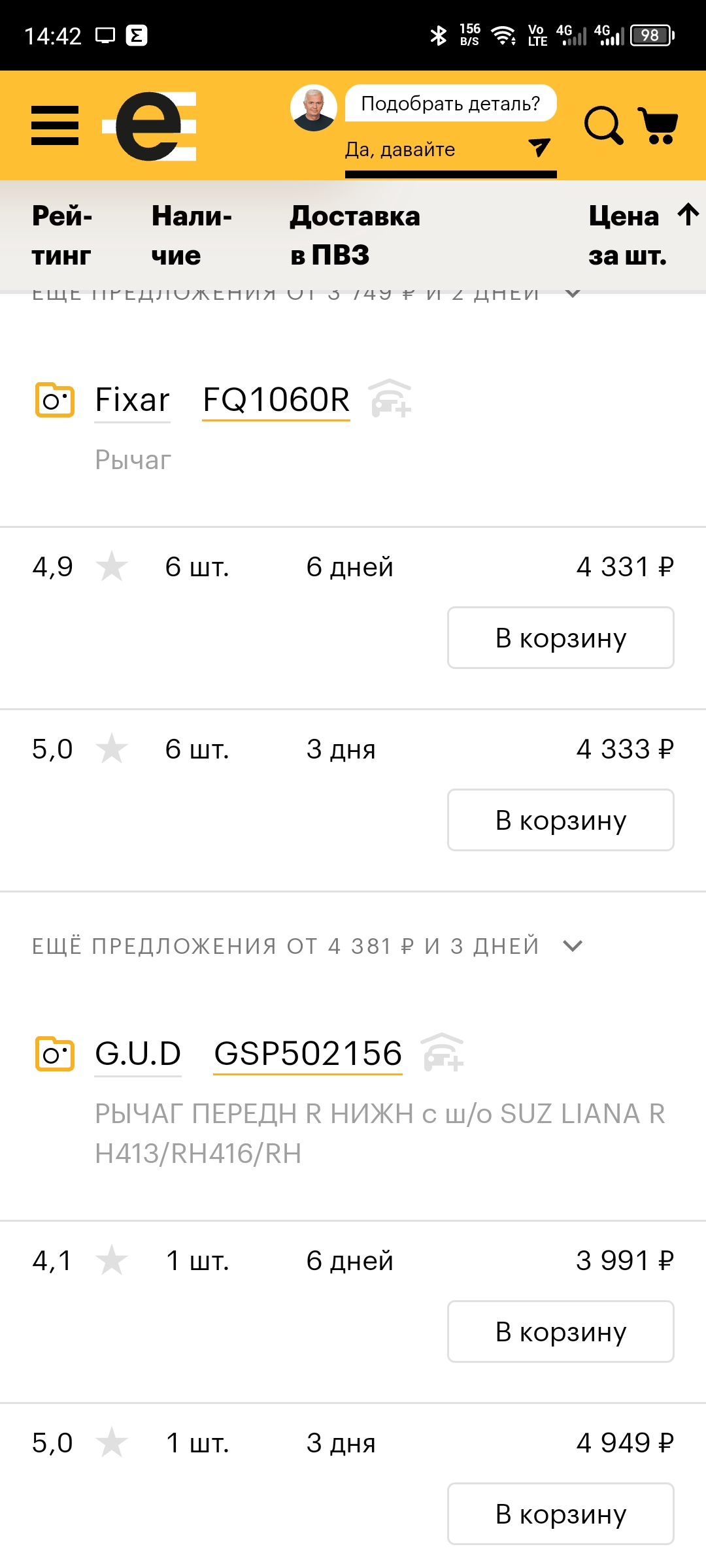Open the G.U.D brand link
Image resolution: width=706 pixels, height=1568 pixels.
coord(138,1053)
